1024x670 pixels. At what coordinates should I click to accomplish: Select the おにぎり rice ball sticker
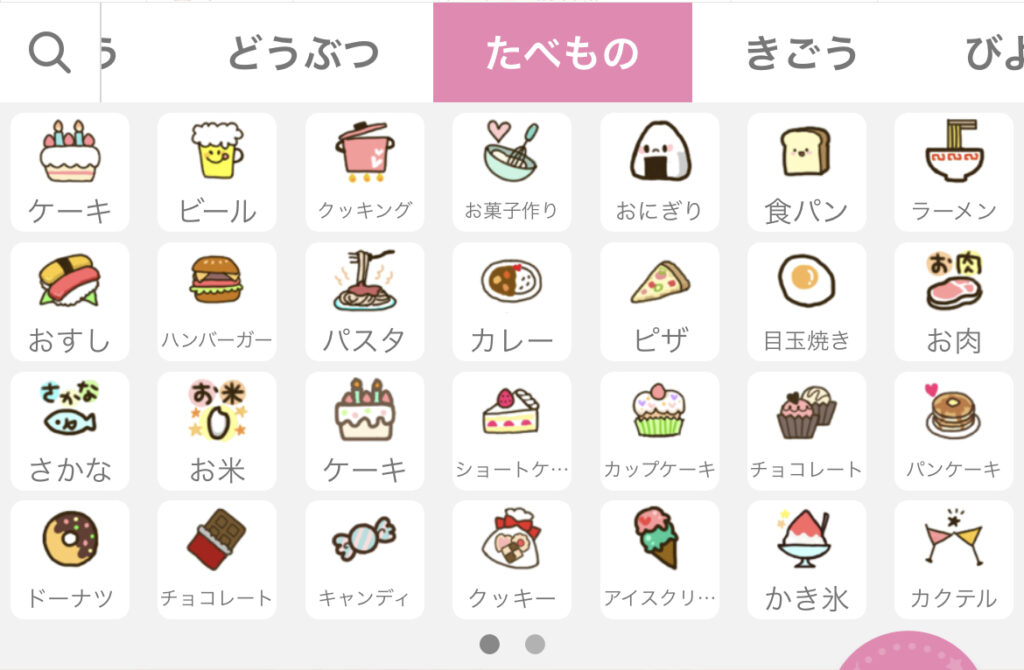tap(659, 172)
